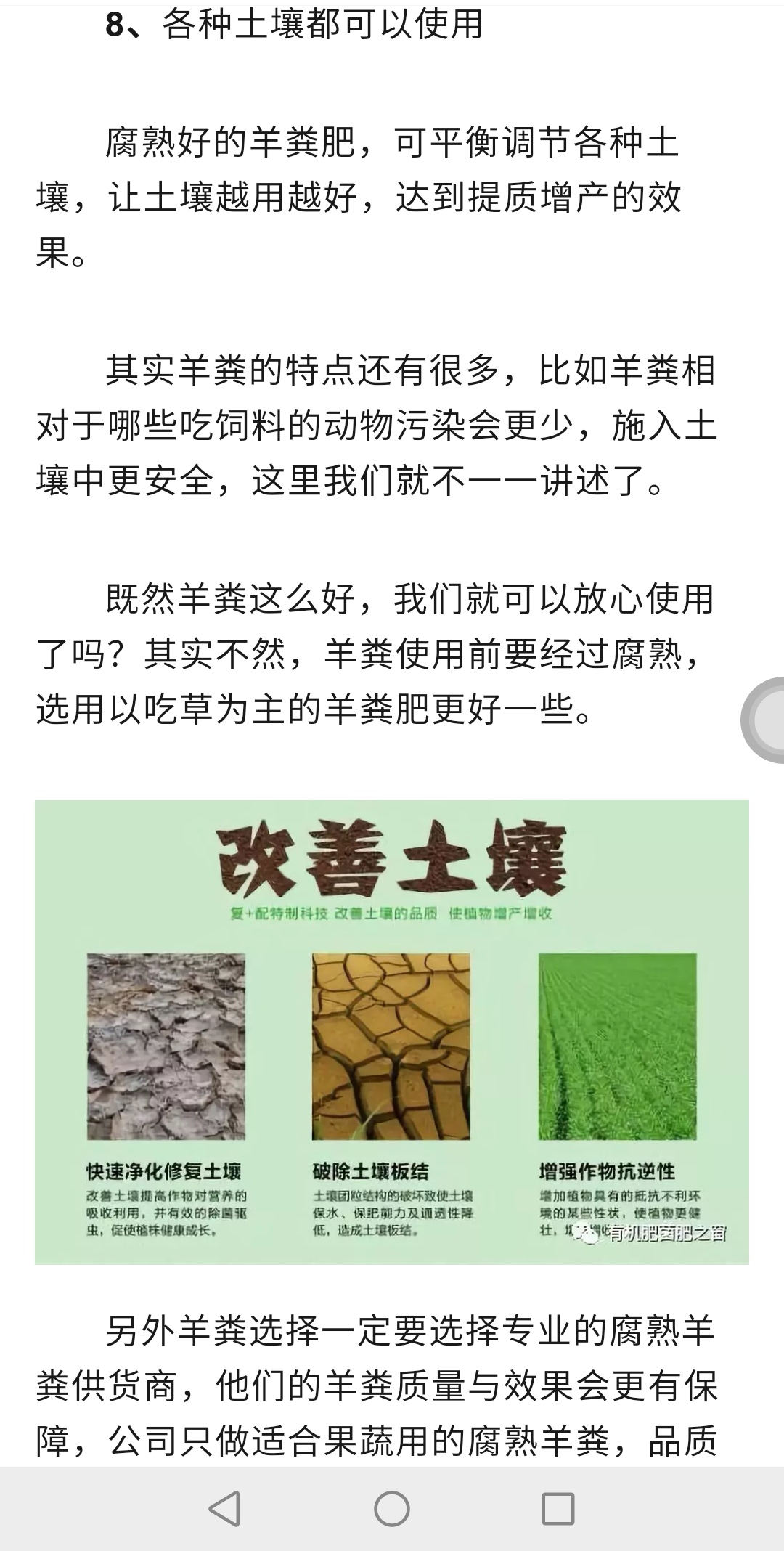Go to the home screen
This screenshot has width=784, height=1551.
[x=392, y=1509]
